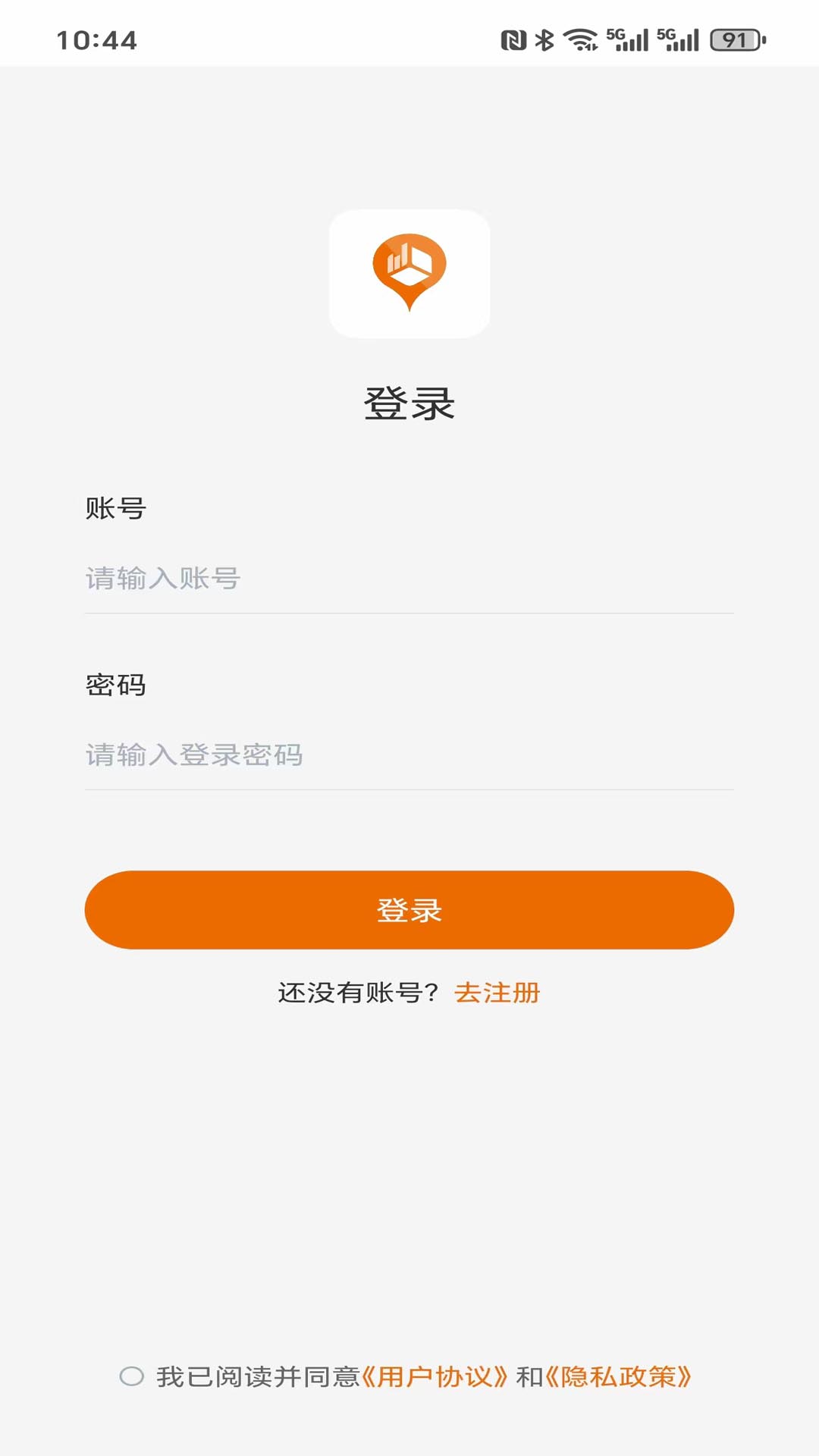This screenshot has height=1456, width=819.
Task: Open the 《用户协议》 link
Action: (435, 1376)
